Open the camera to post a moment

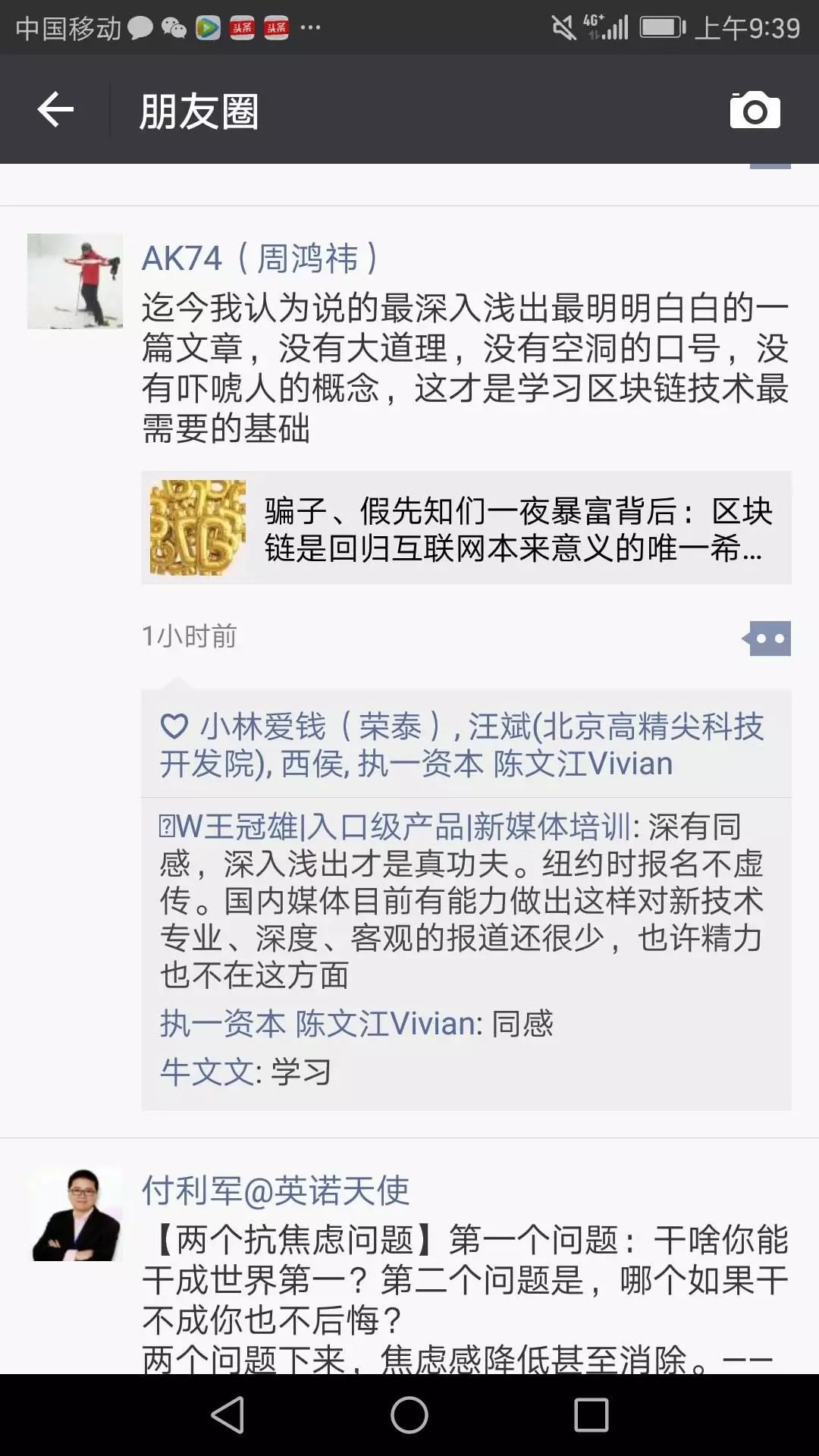coord(755,111)
